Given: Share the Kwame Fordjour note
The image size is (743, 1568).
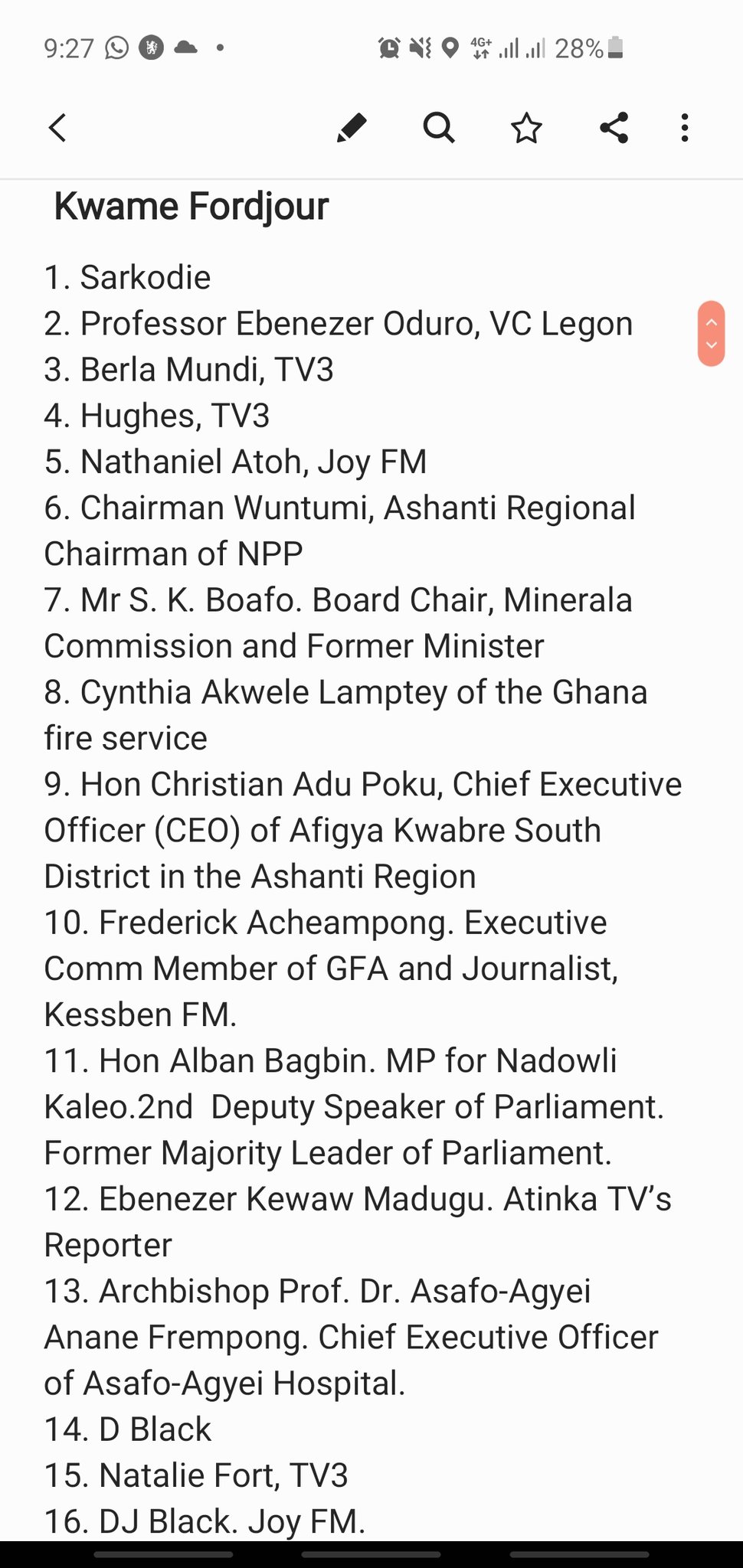Looking at the screenshot, I should [x=614, y=128].
